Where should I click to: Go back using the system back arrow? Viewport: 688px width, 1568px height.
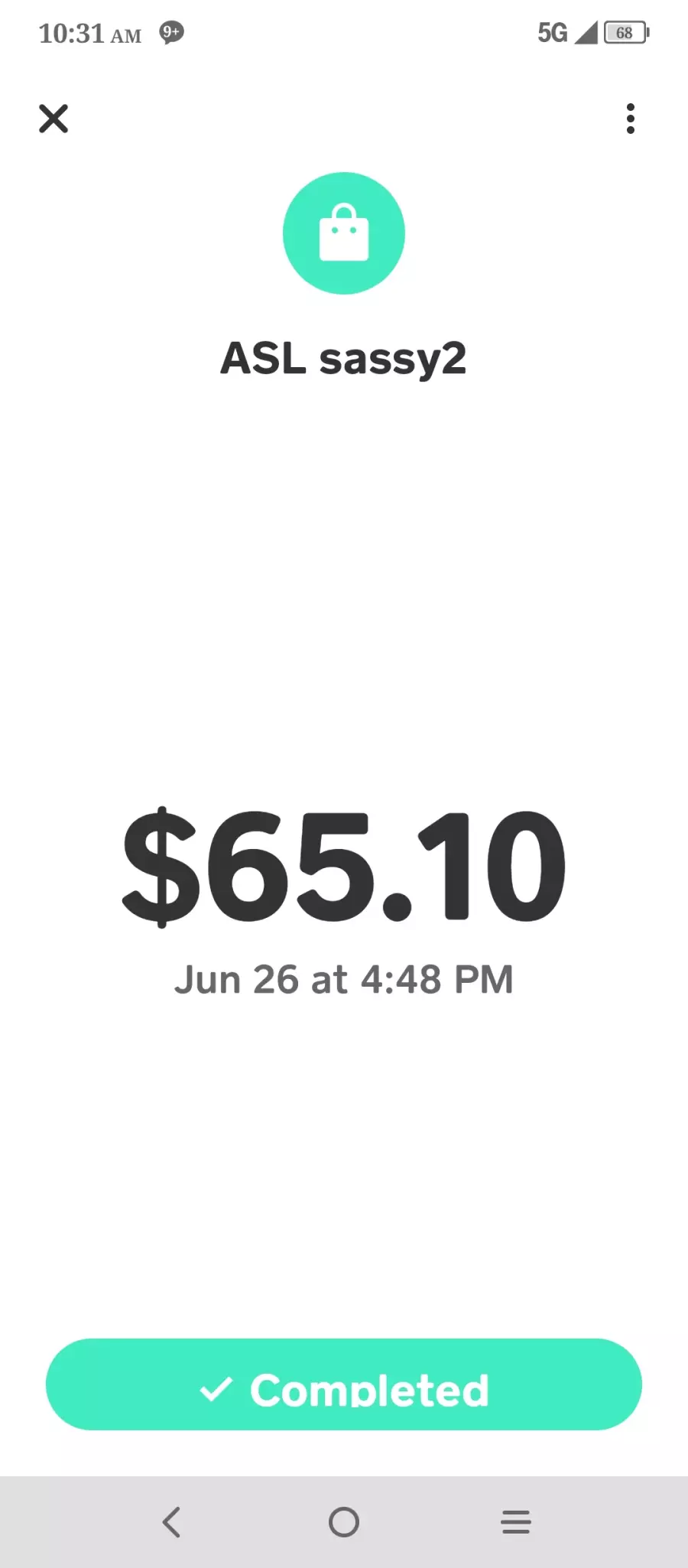[172, 1522]
